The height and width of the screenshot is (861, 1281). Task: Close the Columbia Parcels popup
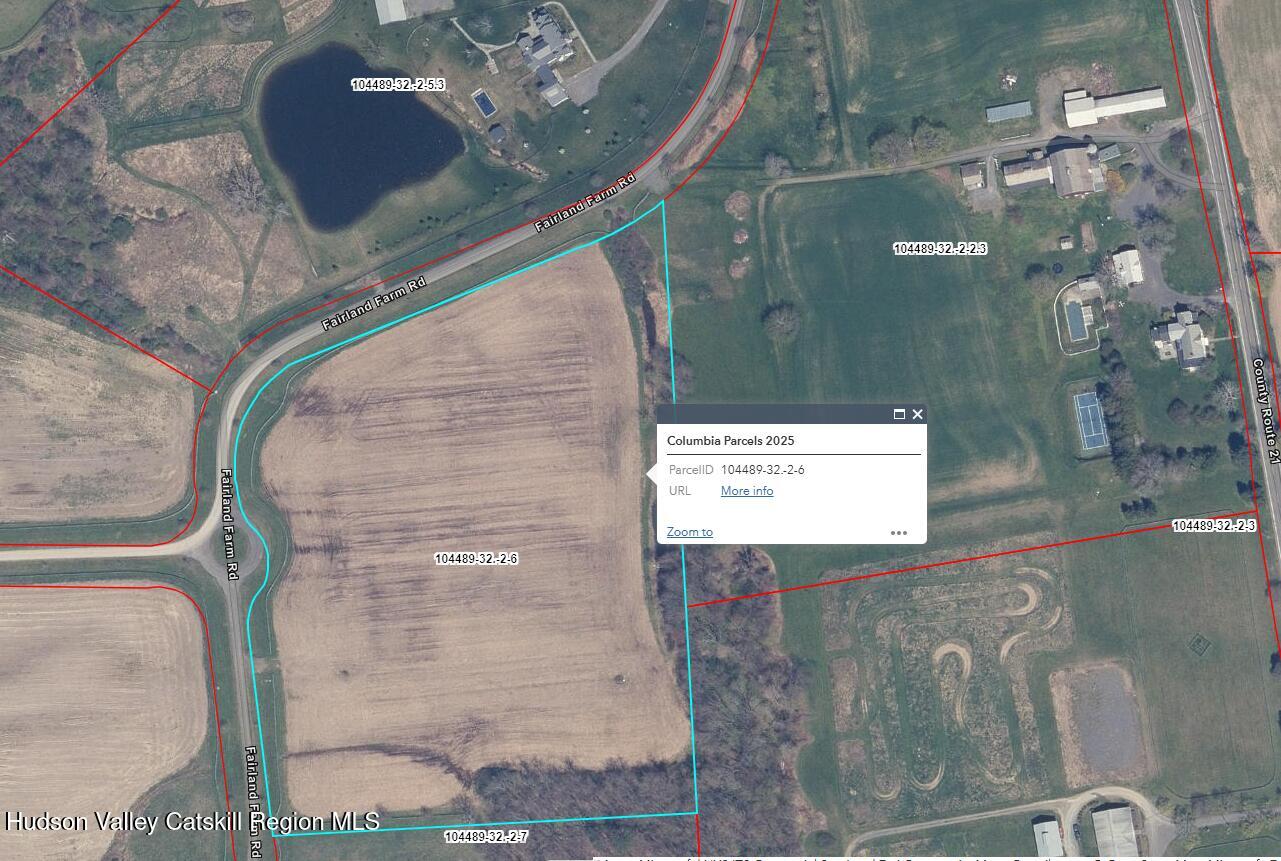[x=917, y=414]
